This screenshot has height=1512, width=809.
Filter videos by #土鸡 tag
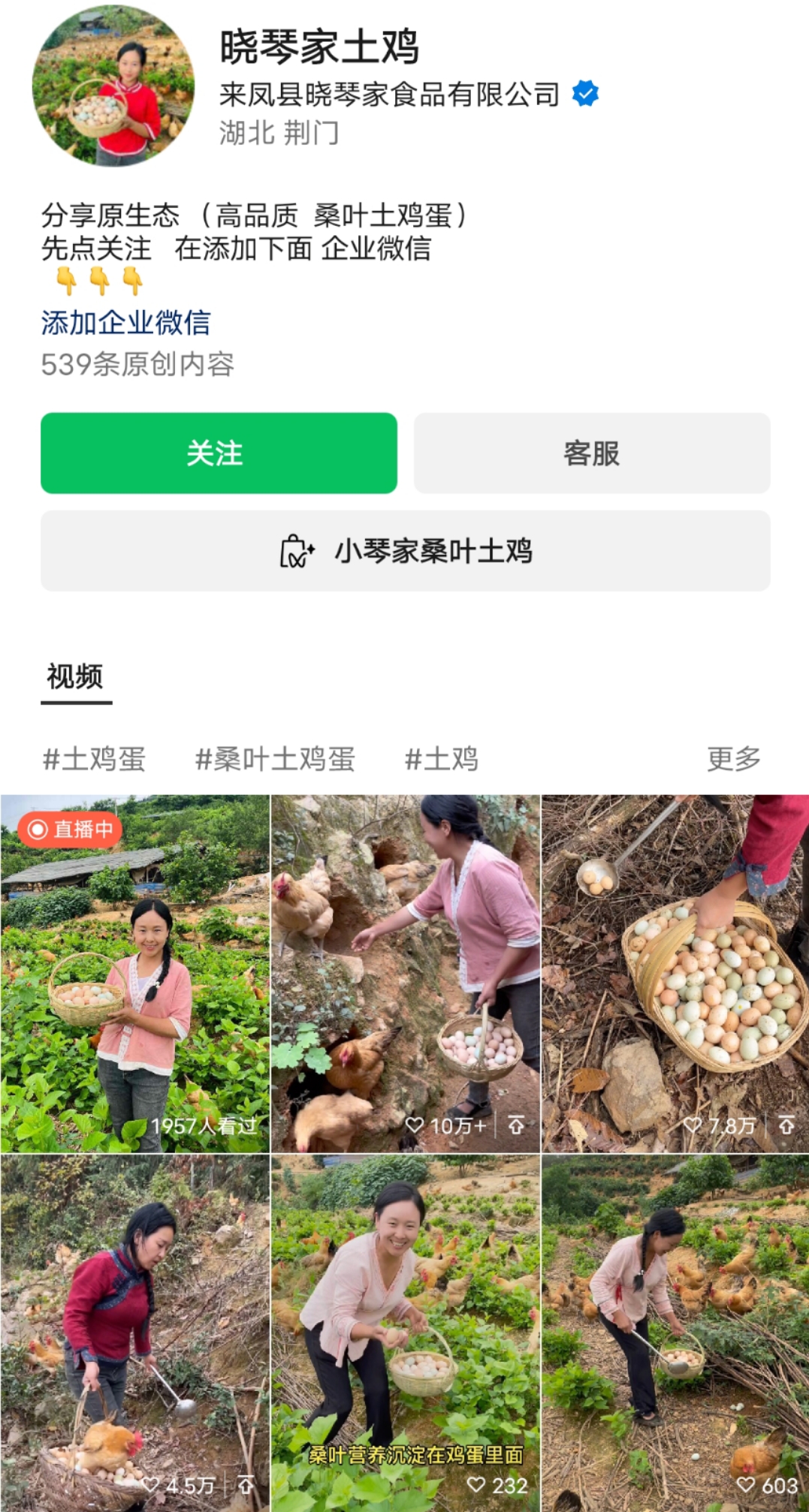[442, 759]
